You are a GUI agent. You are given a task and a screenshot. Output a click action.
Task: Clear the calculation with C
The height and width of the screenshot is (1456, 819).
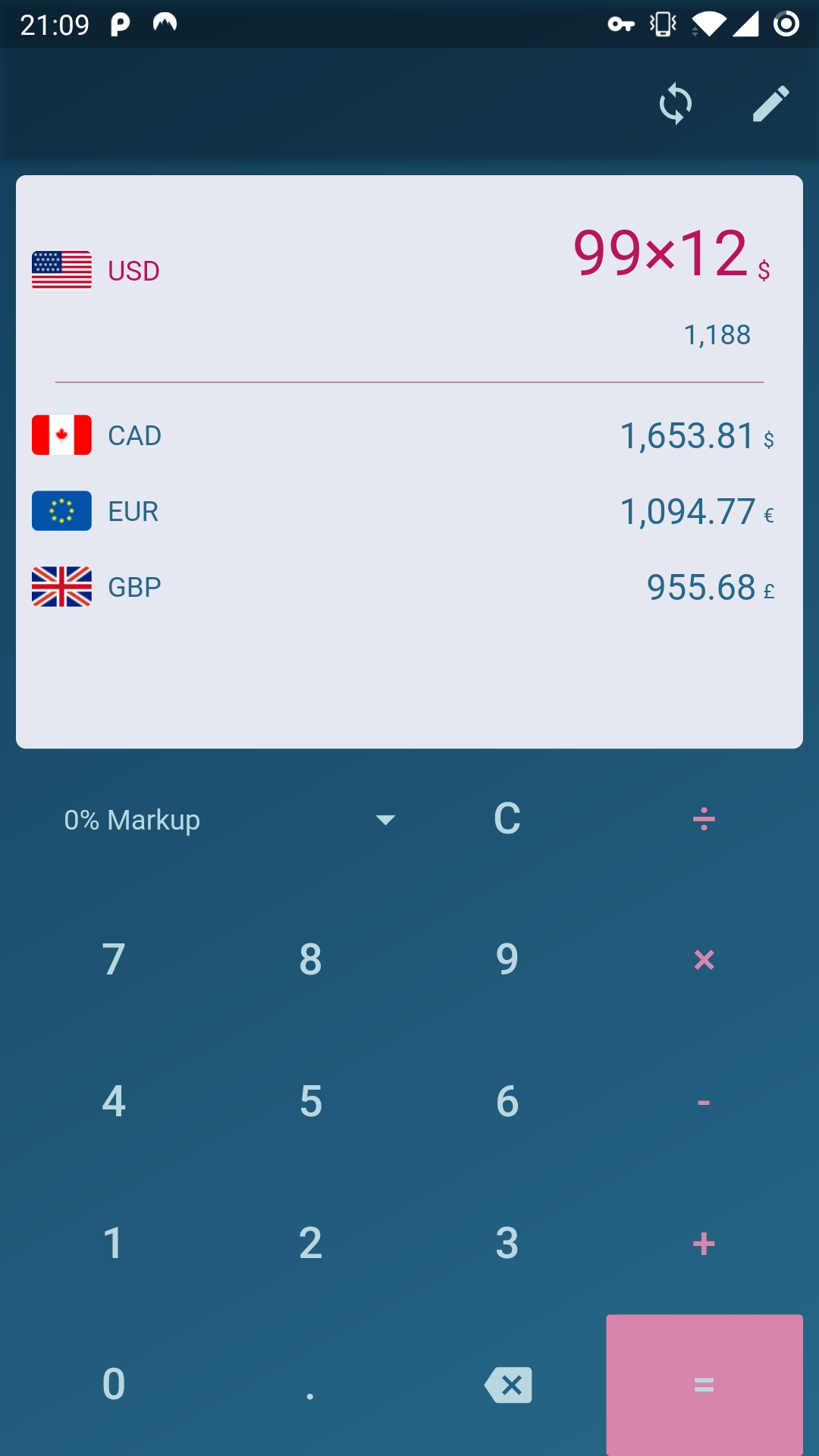[507, 819]
